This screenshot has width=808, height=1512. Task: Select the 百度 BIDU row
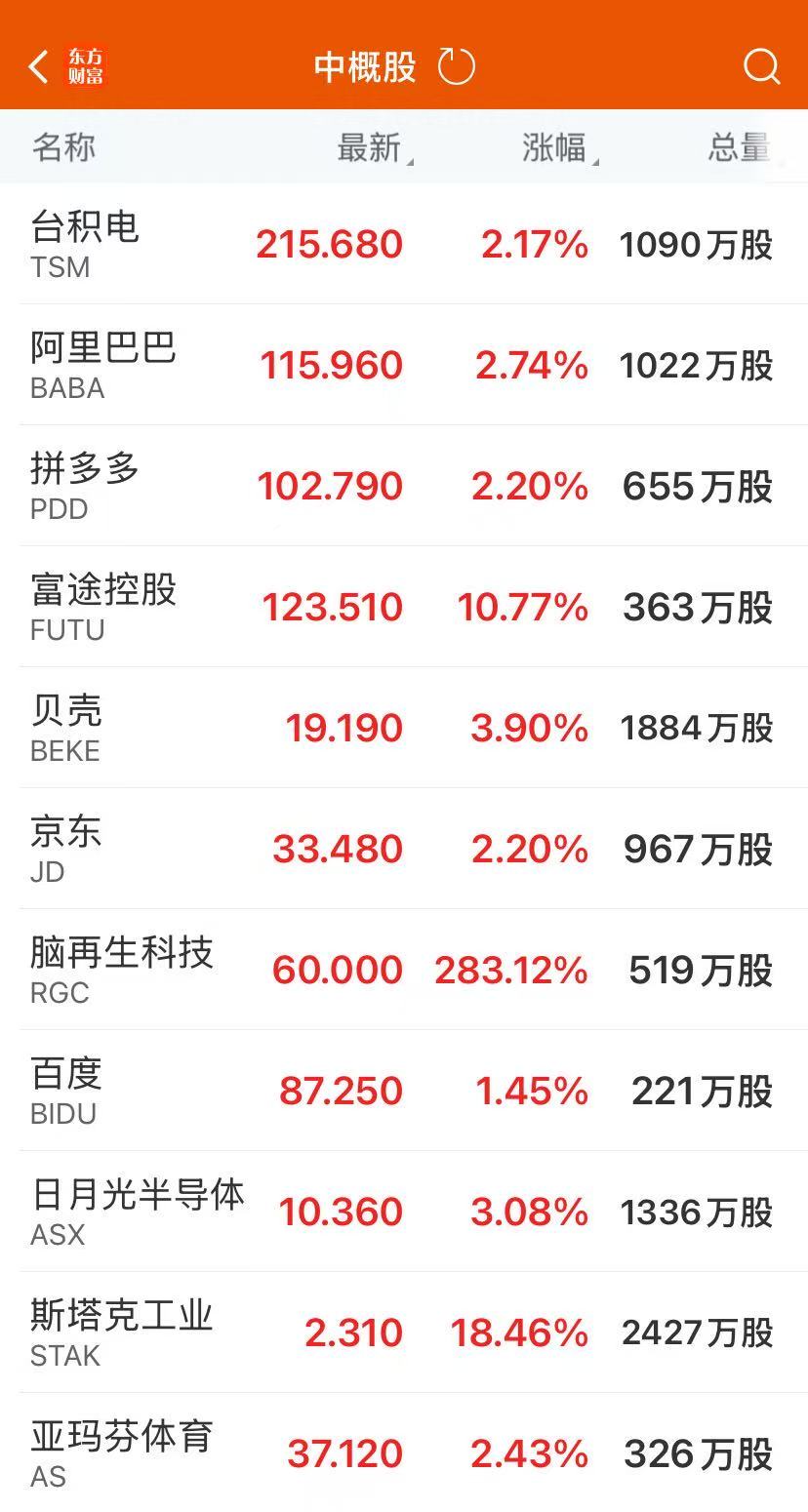click(404, 1091)
